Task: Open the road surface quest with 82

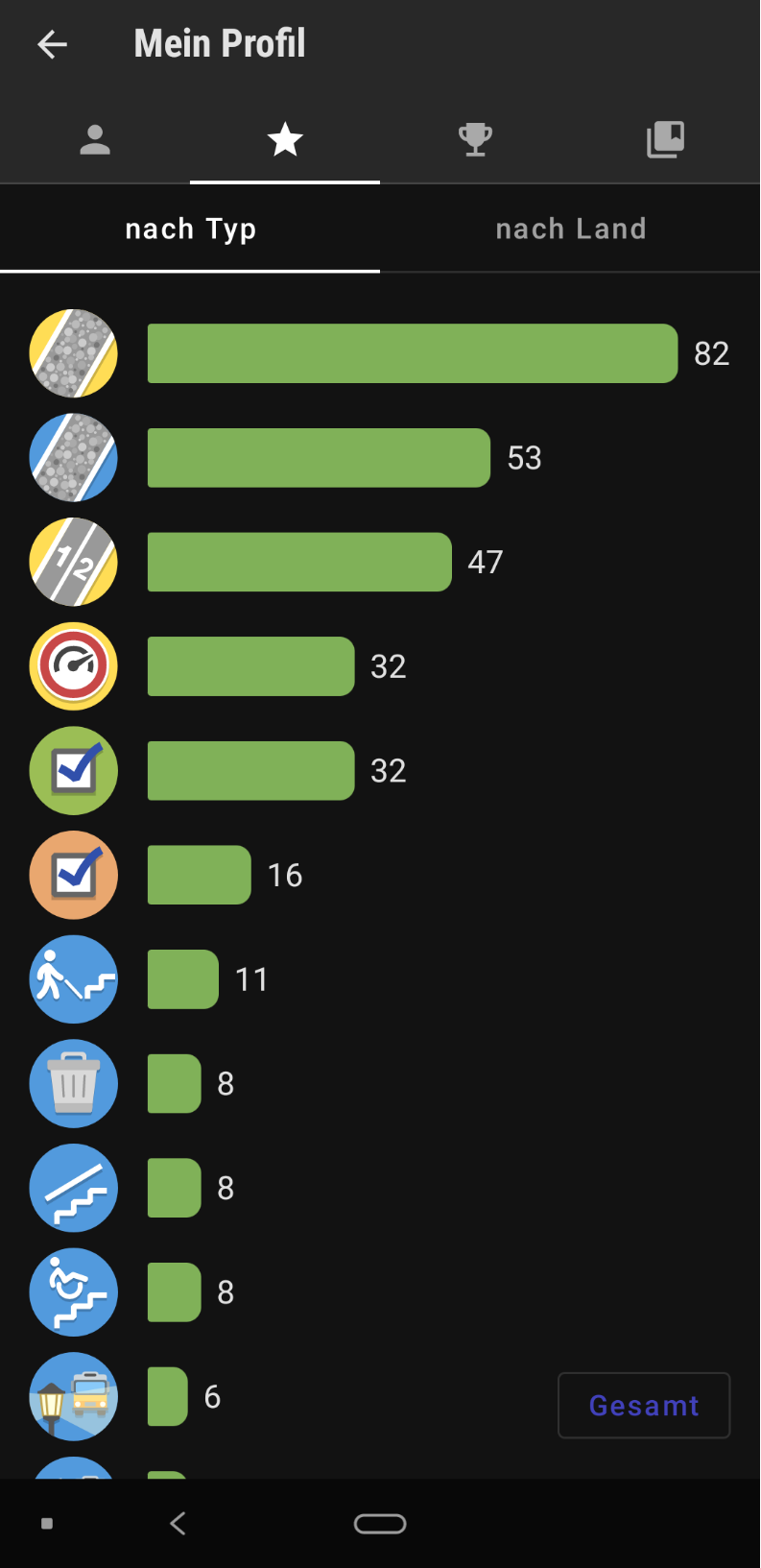Action: click(x=380, y=353)
